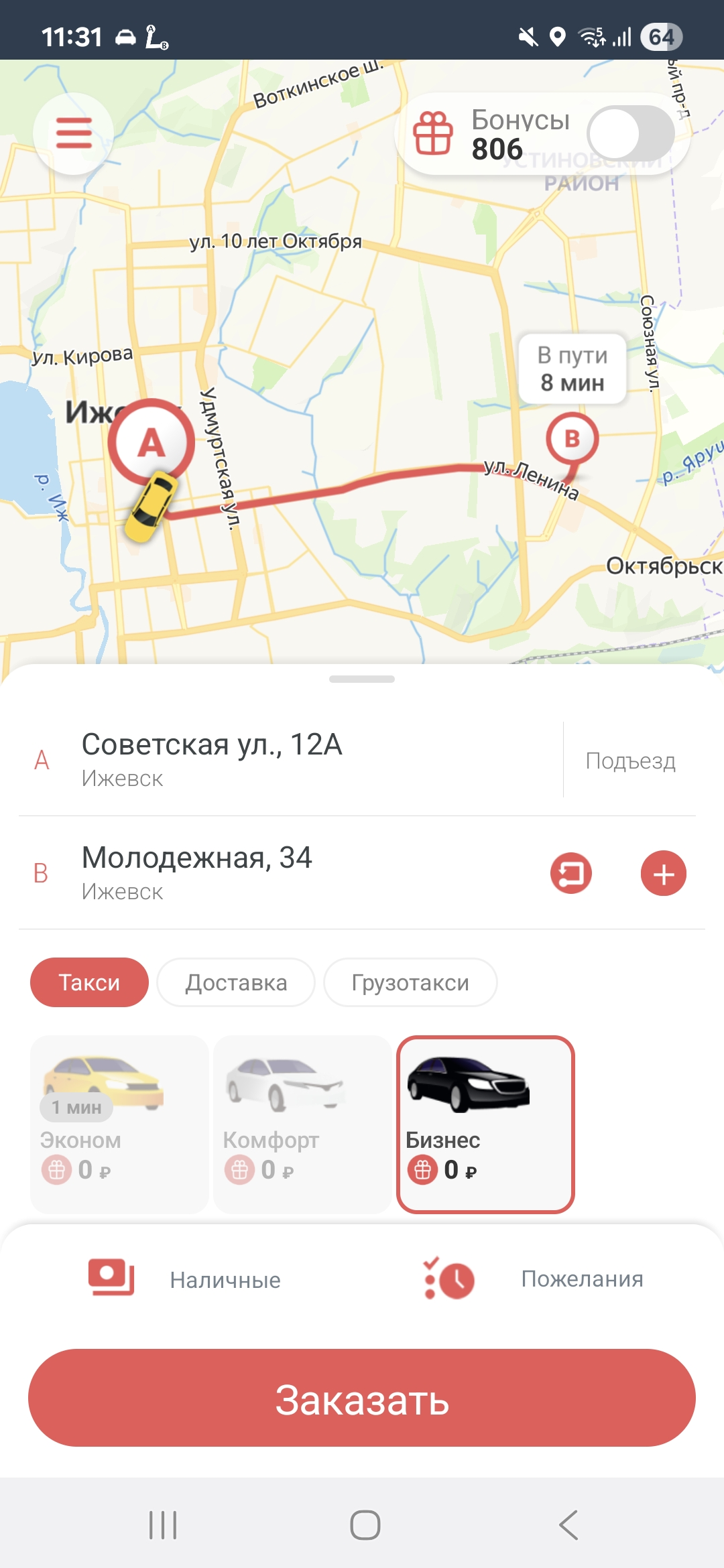724x1568 pixels.
Task: Switch to the Такси tab
Action: (x=89, y=982)
